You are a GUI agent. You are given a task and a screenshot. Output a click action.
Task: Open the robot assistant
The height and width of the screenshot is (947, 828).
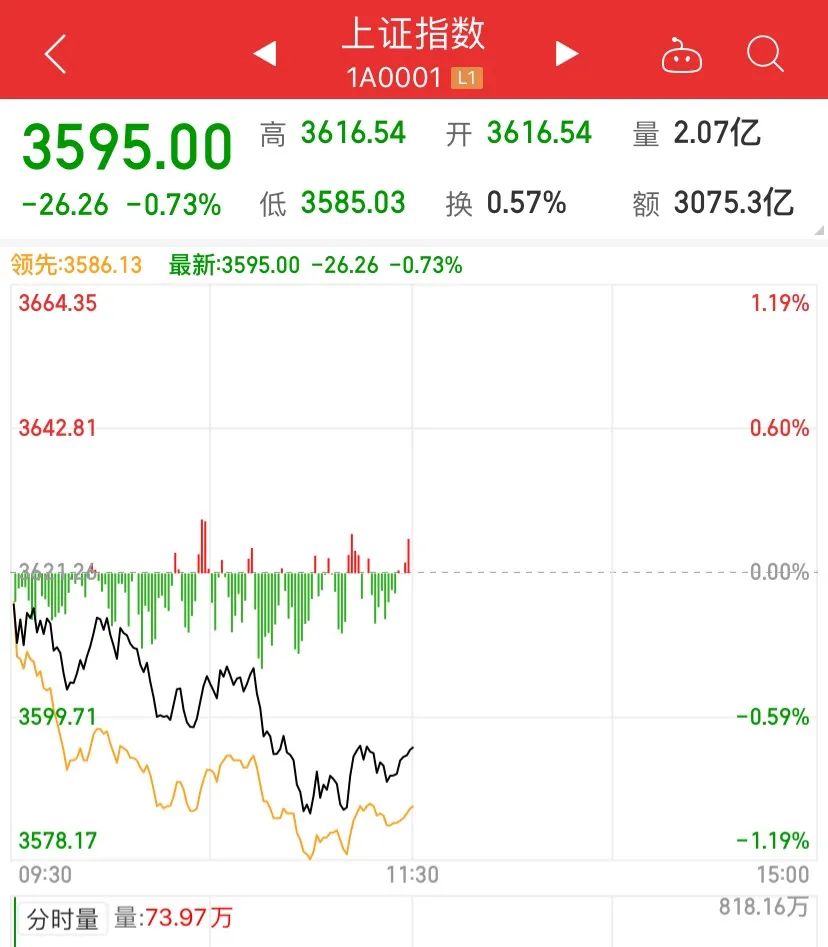[681, 55]
